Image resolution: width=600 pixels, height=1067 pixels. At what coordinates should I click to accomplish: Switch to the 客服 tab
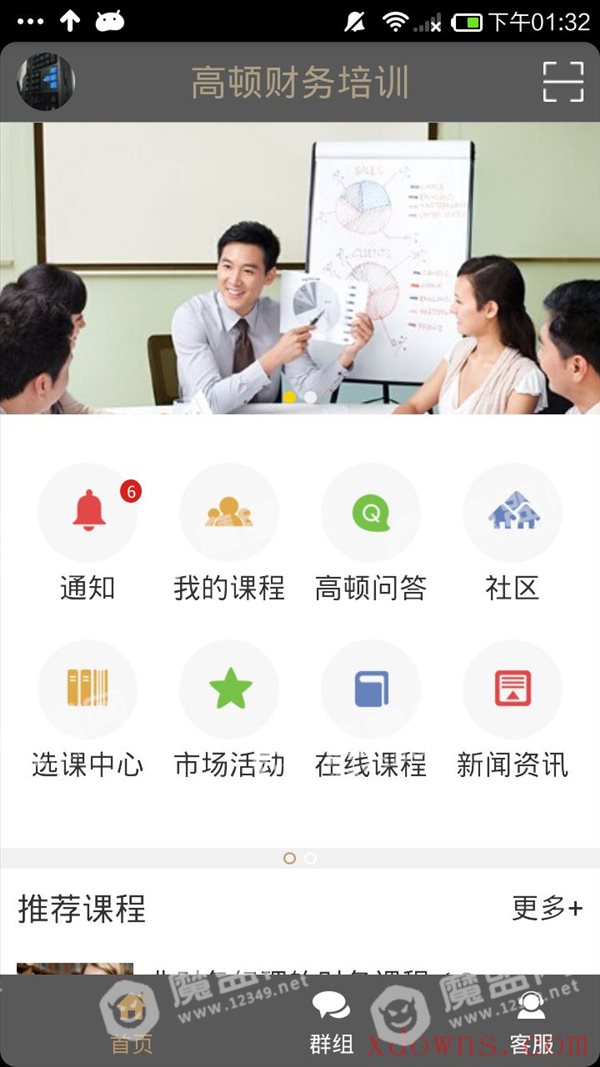531,1021
